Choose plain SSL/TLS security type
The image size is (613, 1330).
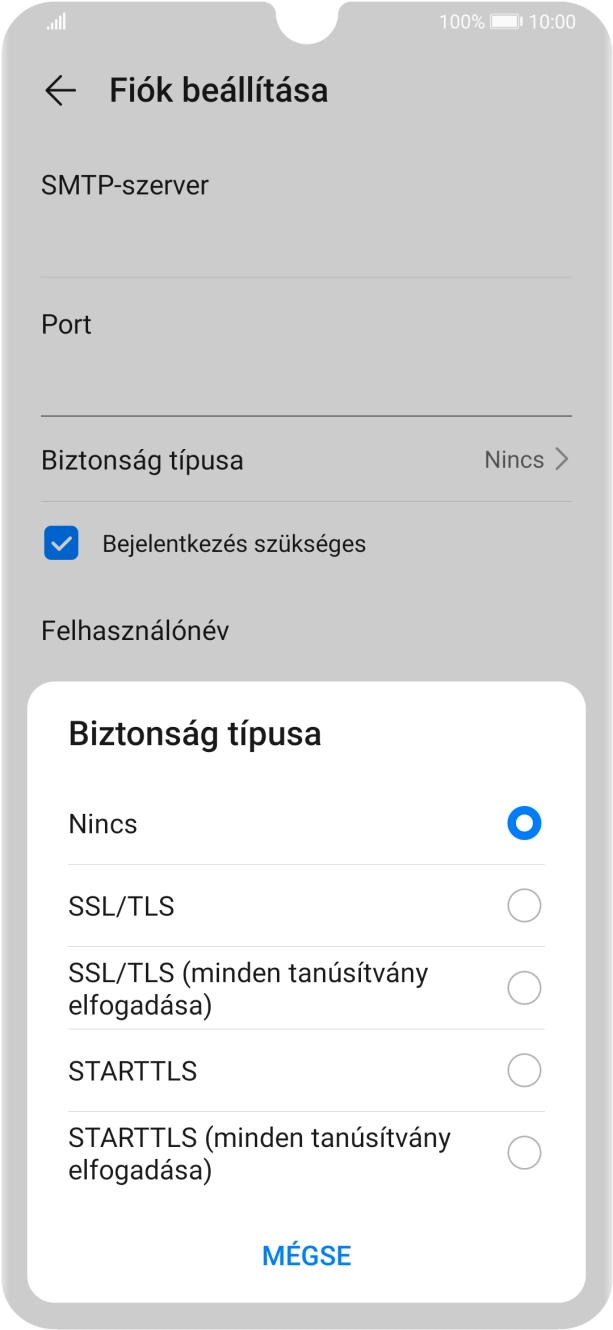pyautogui.click(x=306, y=906)
